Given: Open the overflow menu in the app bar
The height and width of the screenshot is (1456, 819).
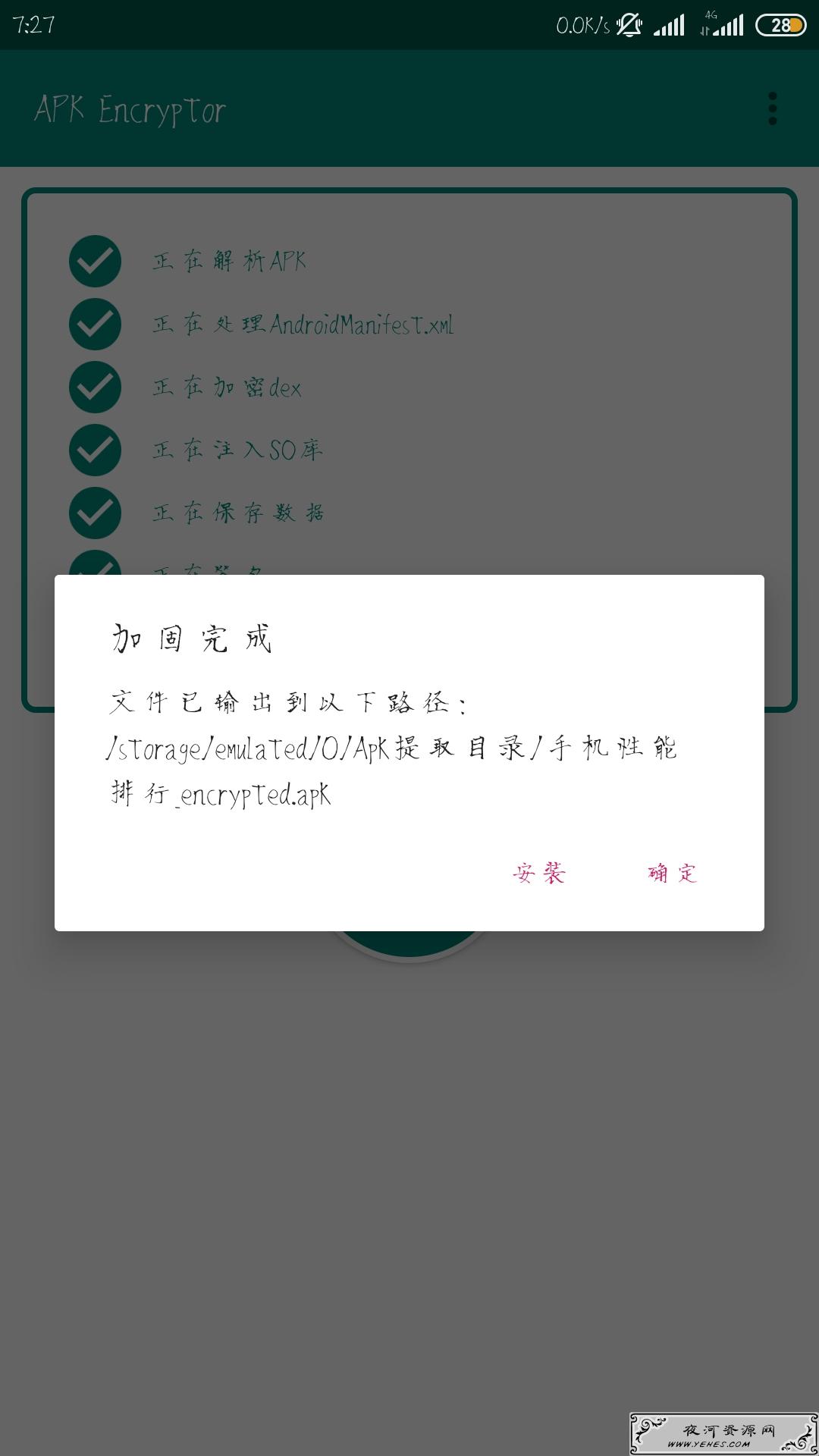Looking at the screenshot, I should tap(772, 109).
